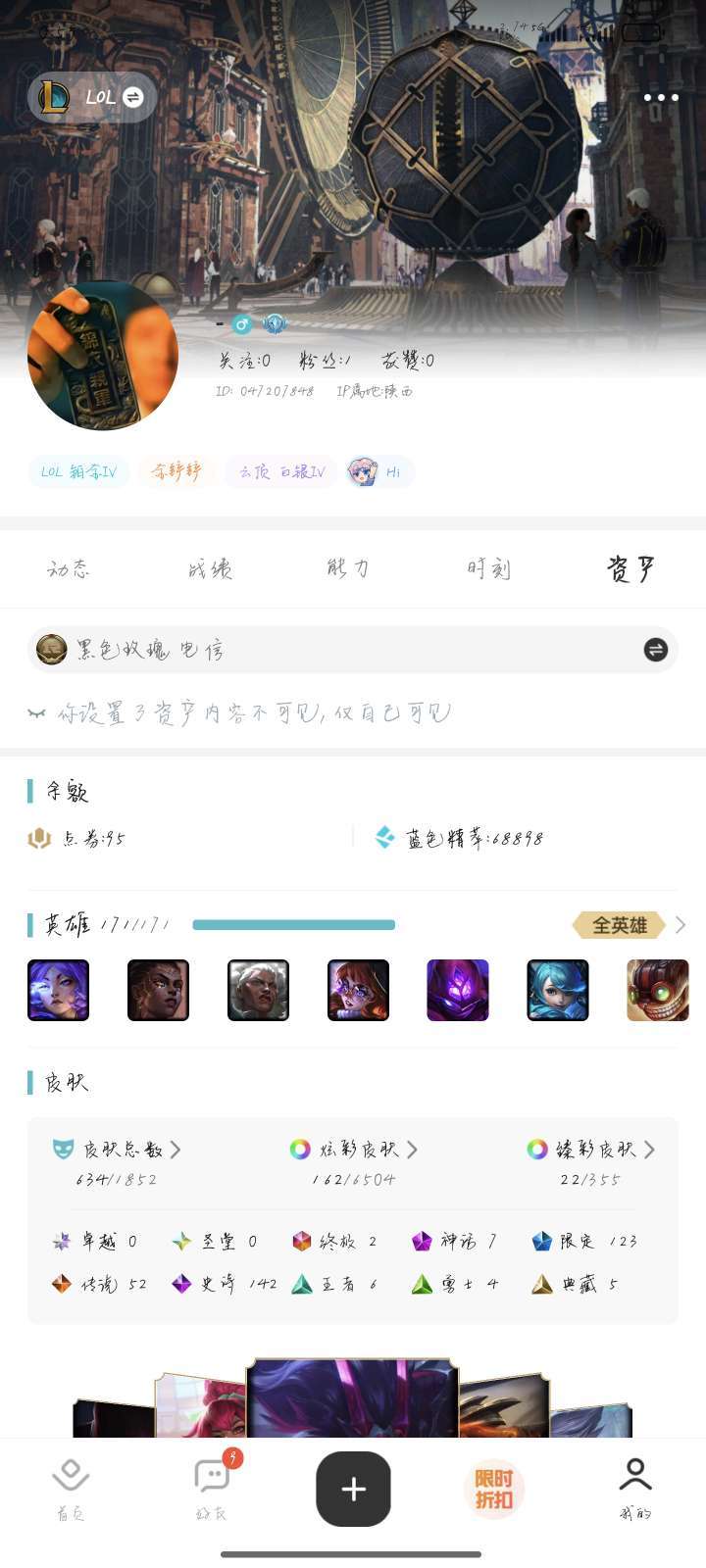Expand 皮肤总数 skin details
The width and height of the screenshot is (706, 1568).
point(176,1150)
